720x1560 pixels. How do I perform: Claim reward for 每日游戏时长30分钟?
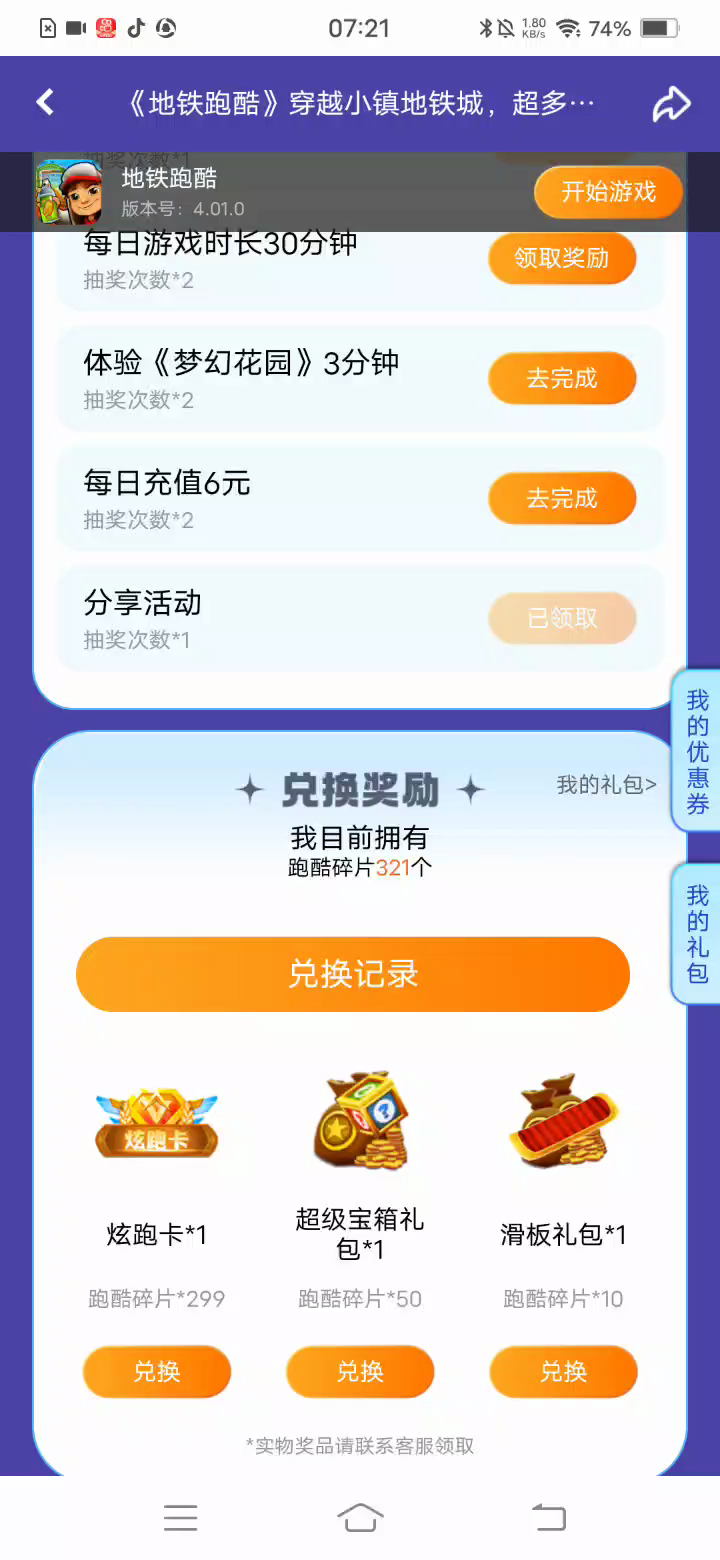(x=561, y=258)
